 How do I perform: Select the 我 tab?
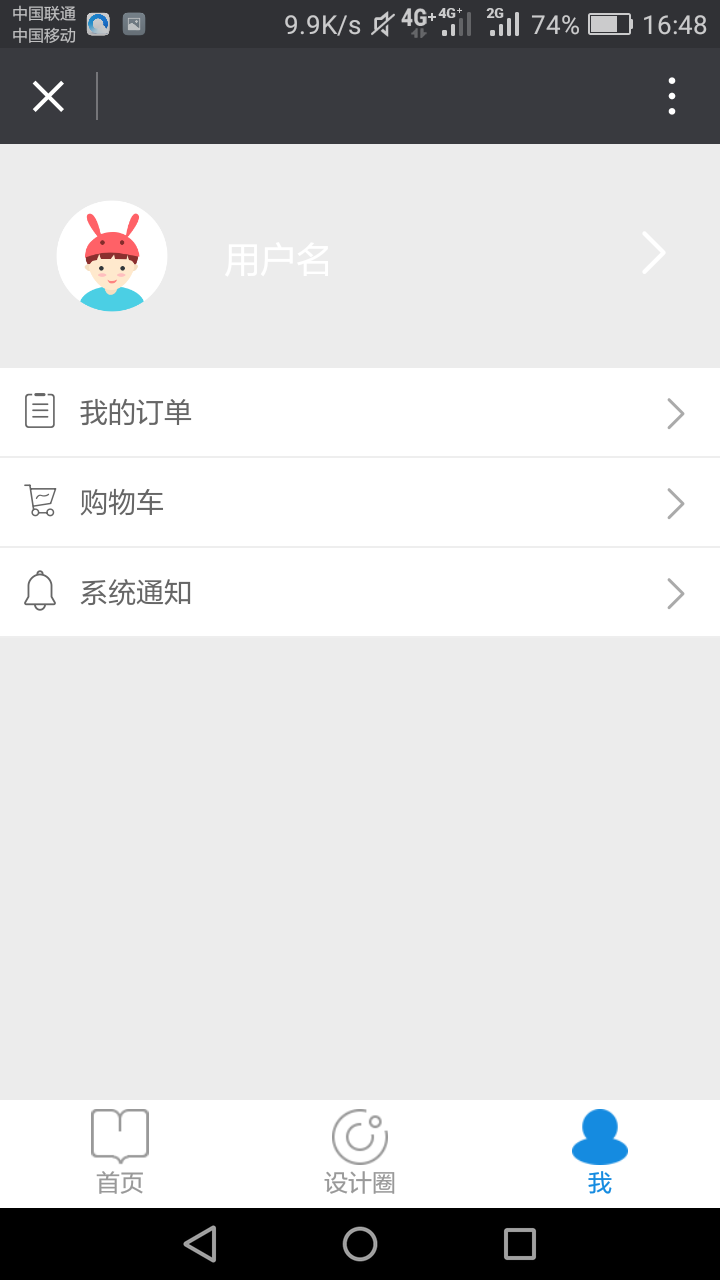pos(600,1154)
